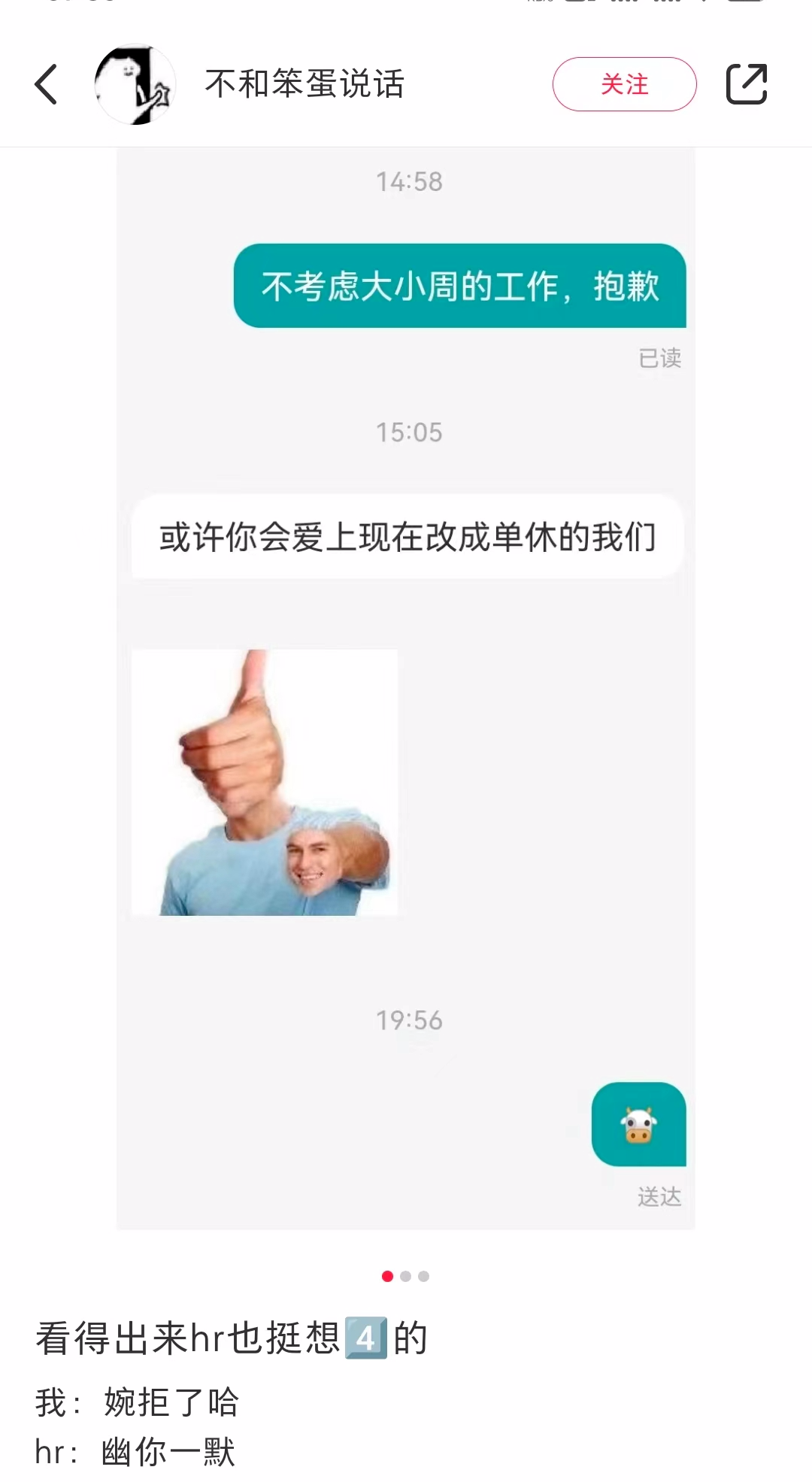Screen dimensions: 812x1482
Task: Share this post
Action: pos(746,84)
